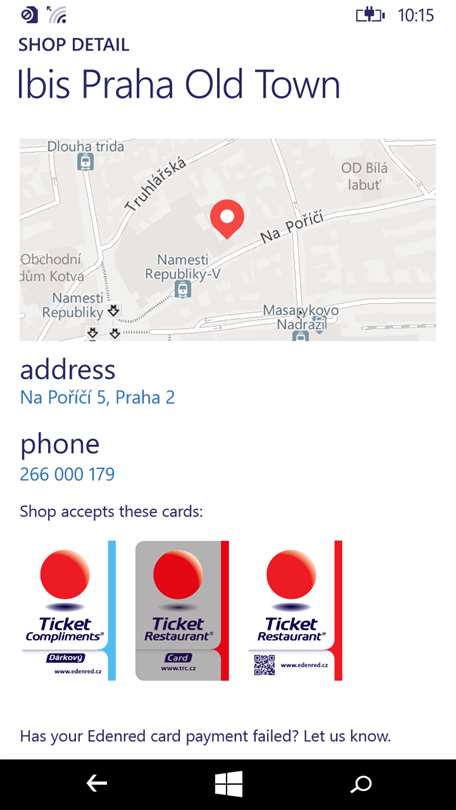
Task: Open the address Na Poříčí 5, Praha 2
Action: [97, 397]
